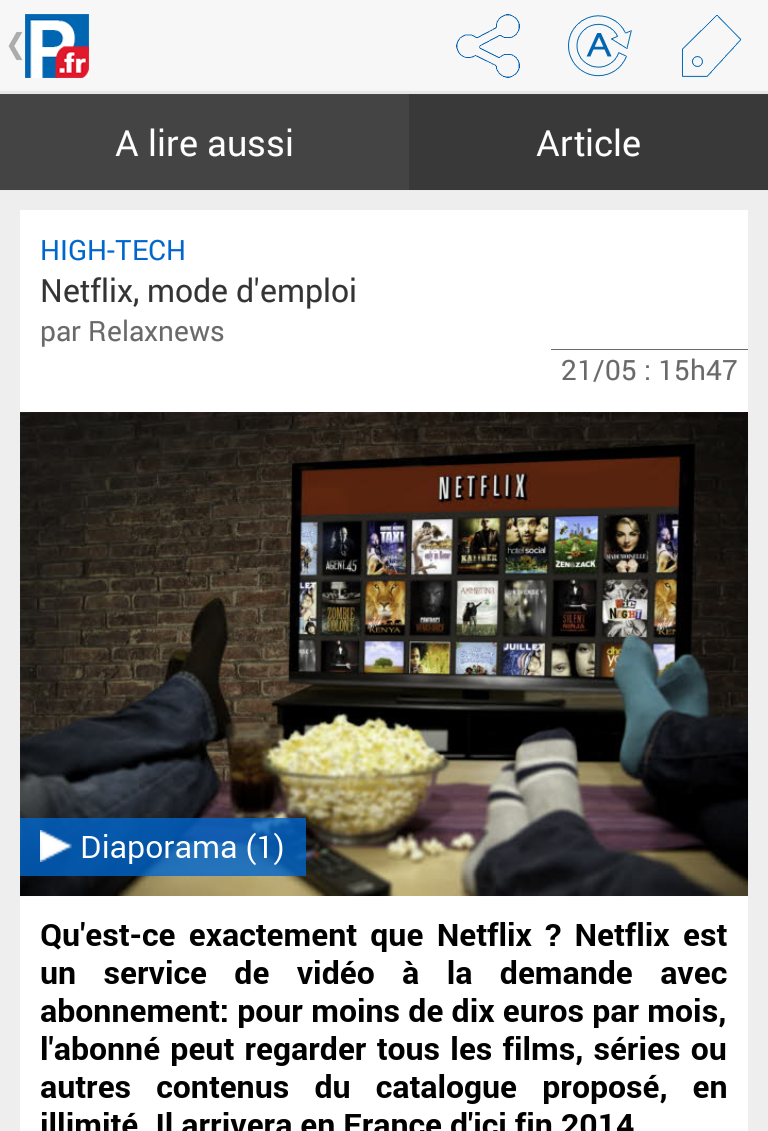Start the Diaporama (1) slideshow
Screen dimensions: 768x1131
pyautogui.click(x=163, y=847)
